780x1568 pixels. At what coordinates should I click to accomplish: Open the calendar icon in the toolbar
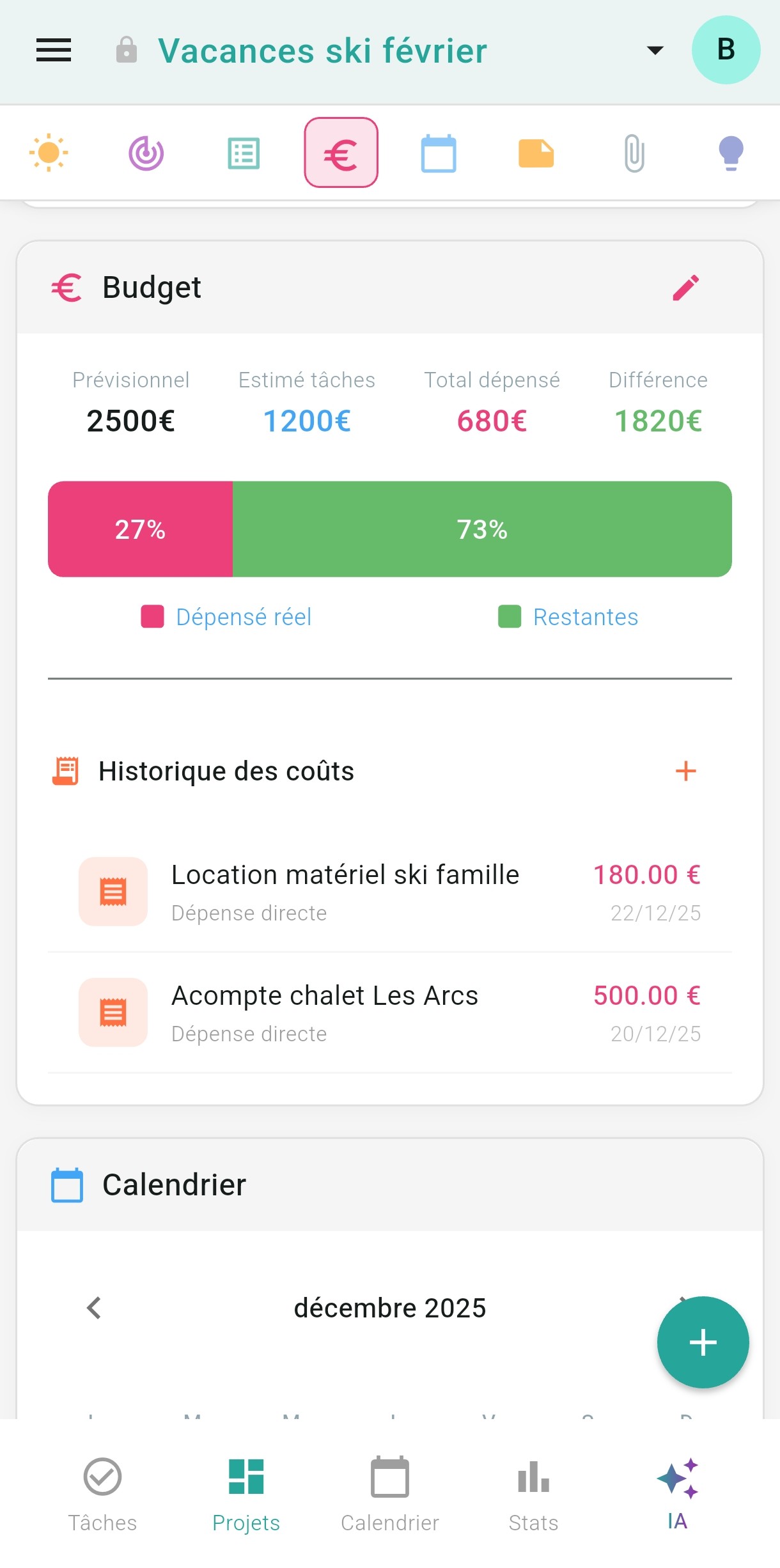click(437, 152)
